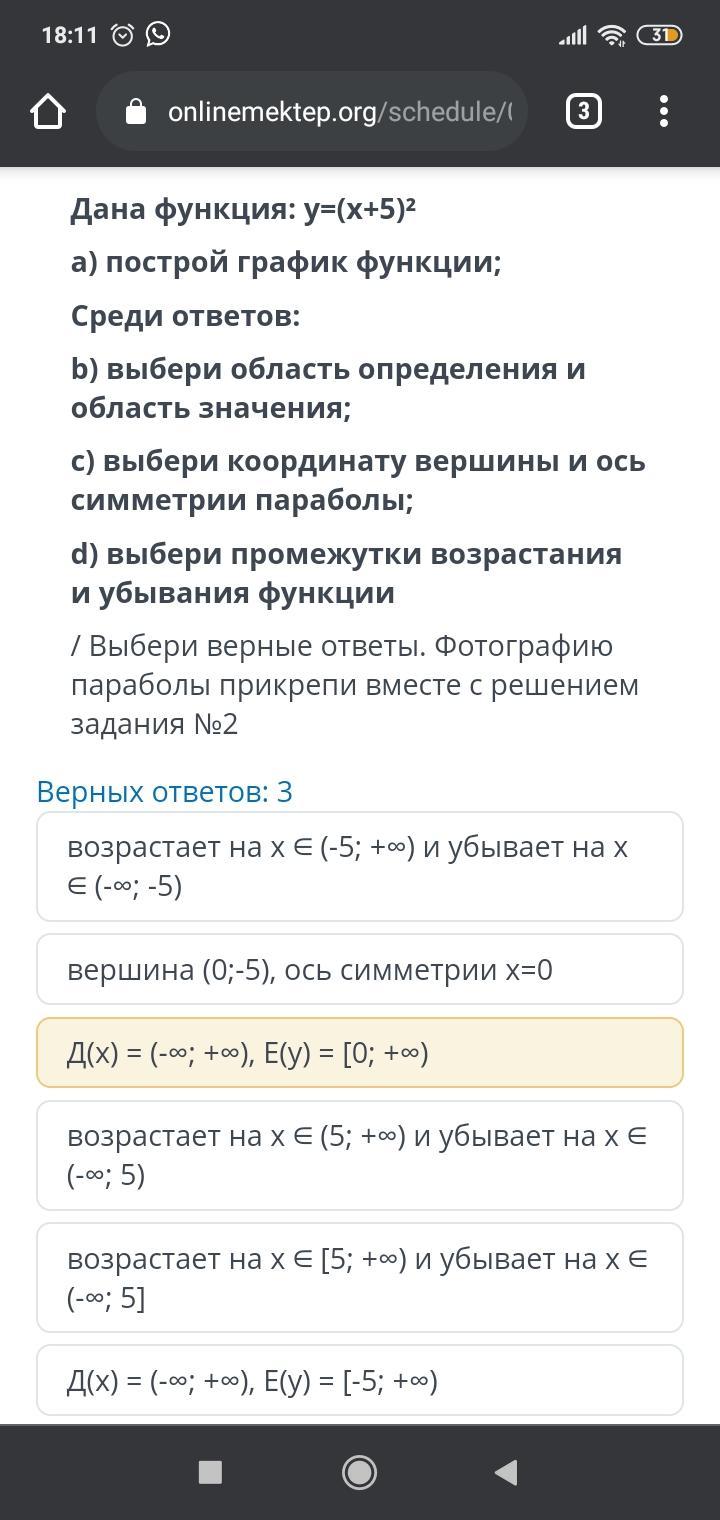The image size is (720, 1520).
Task: Open recent apps with the square button
Action: [210, 1471]
